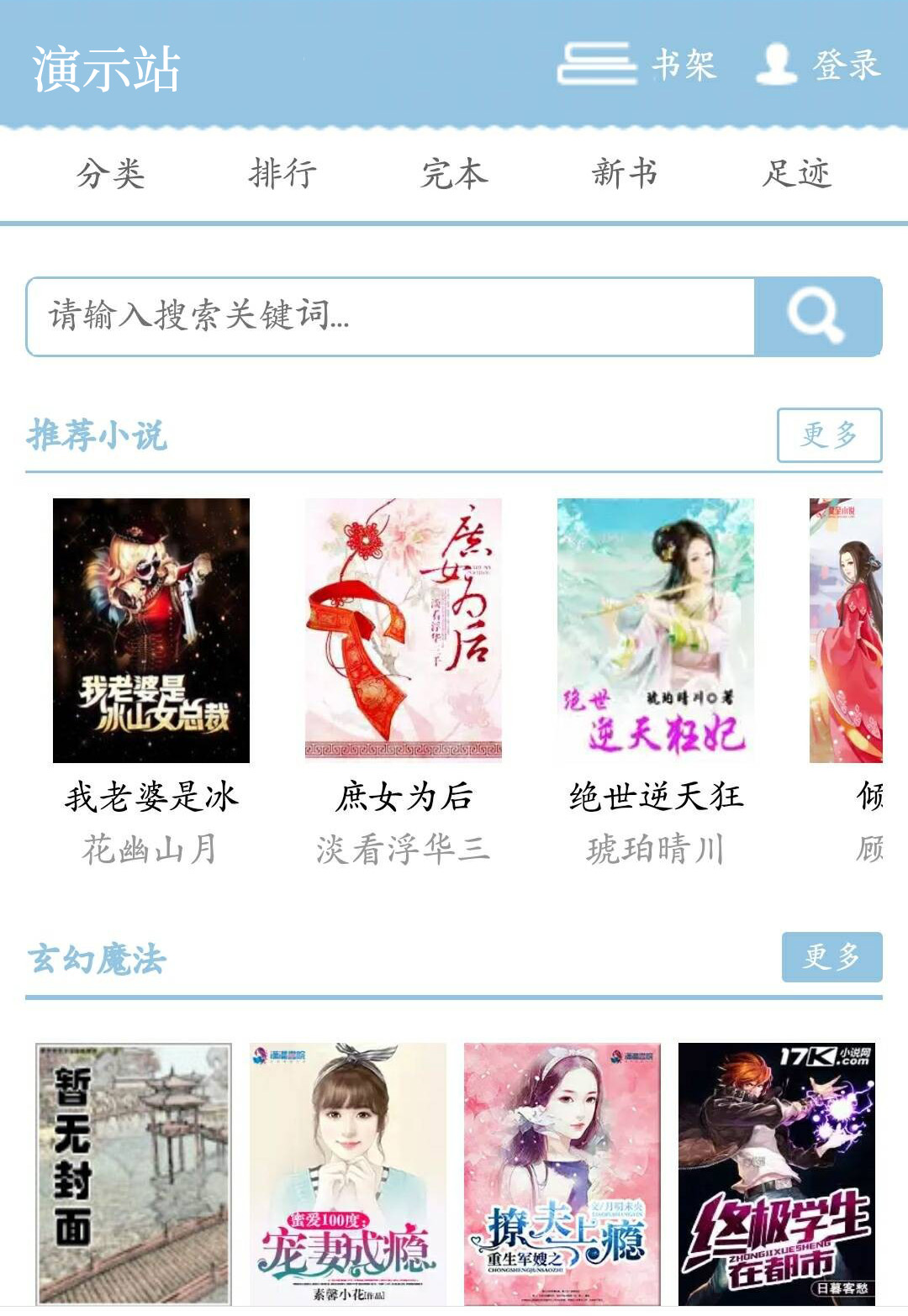Click the author name 琥珀晴川
This screenshot has width=908, height=1316.
pos(654,850)
